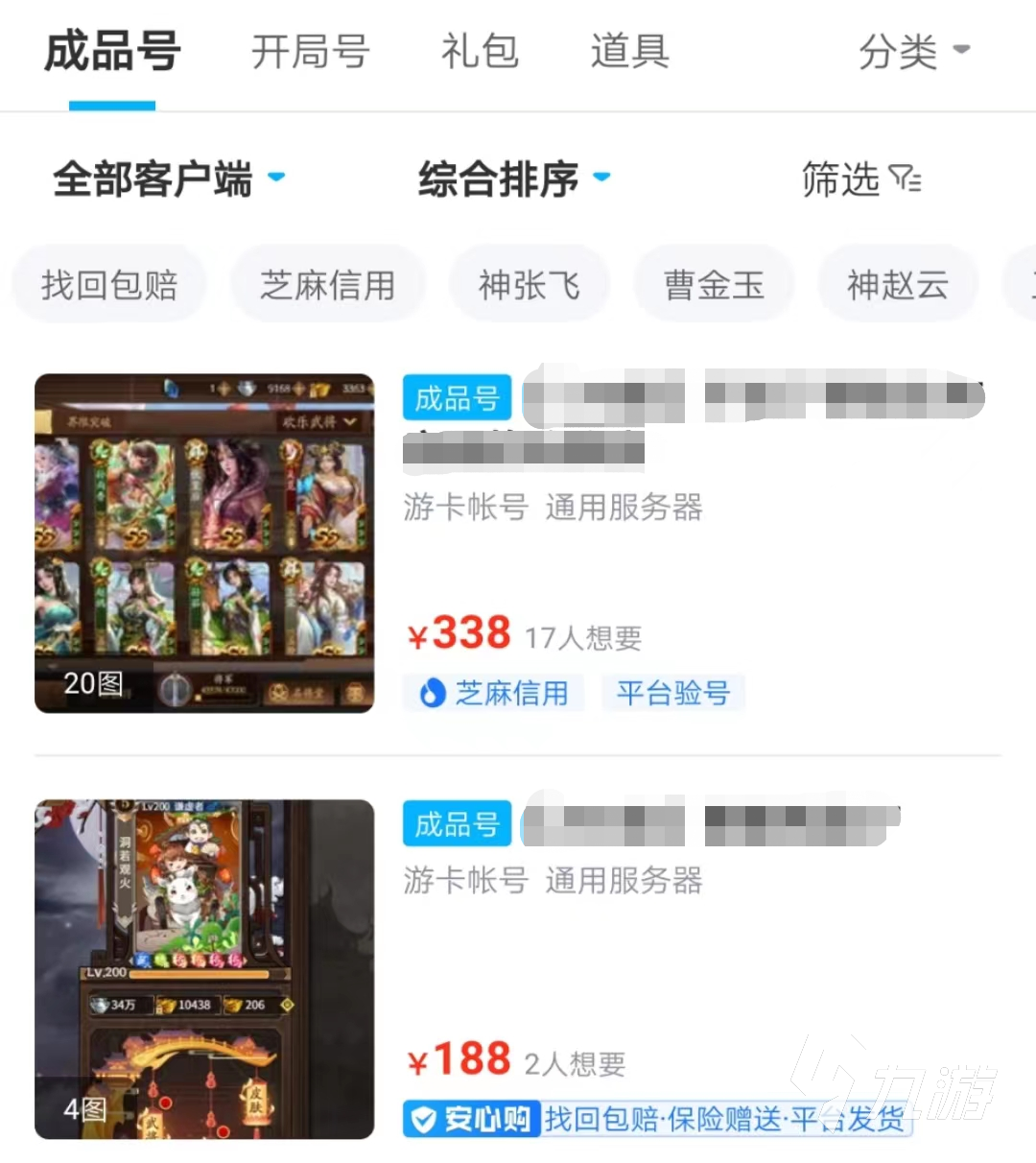The width and height of the screenshot is (1036, 1163).
Task: Select the 芝麻信用 filter chip
Action: tap(327, 285)
